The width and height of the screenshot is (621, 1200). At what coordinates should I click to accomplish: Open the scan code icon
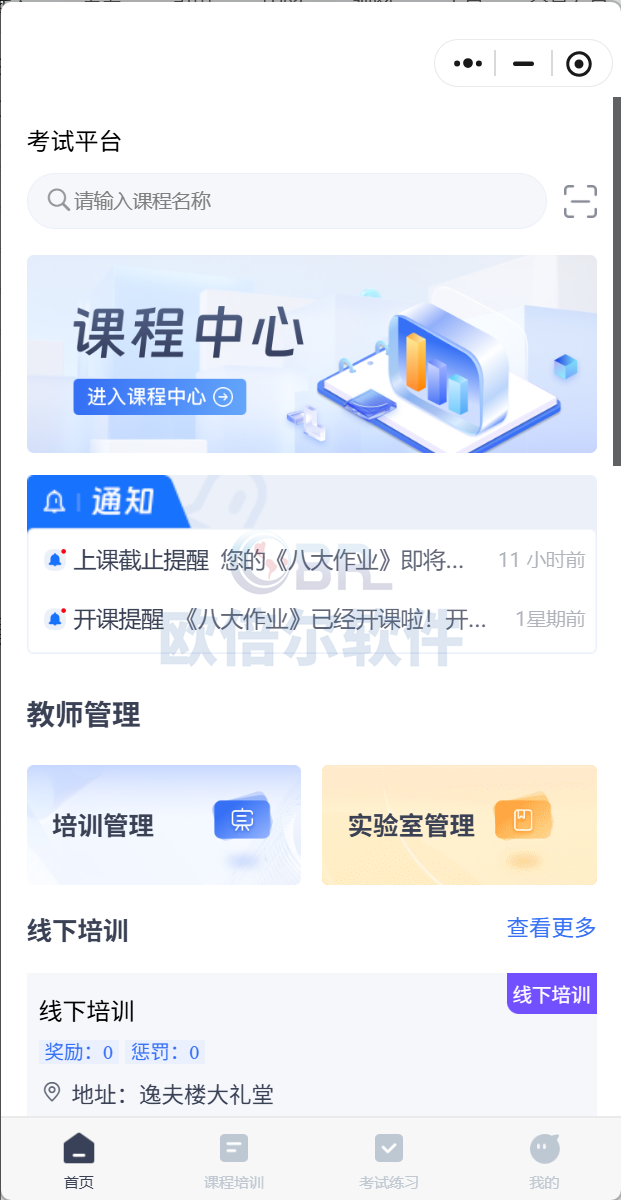point(580,201)
